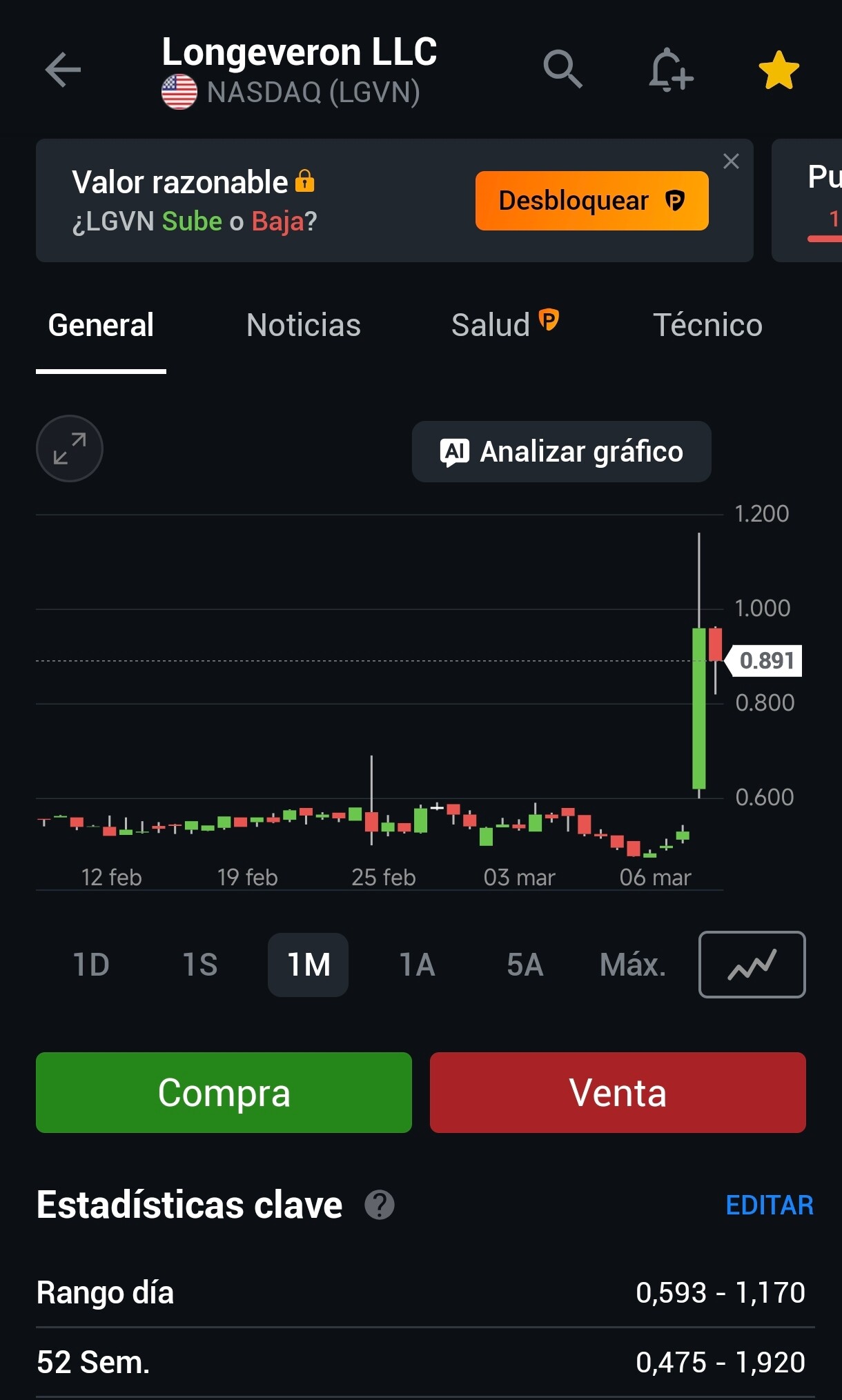Screen dimensions: 842x1400
Task: Tap the green Compra button
Action: 224,1092
